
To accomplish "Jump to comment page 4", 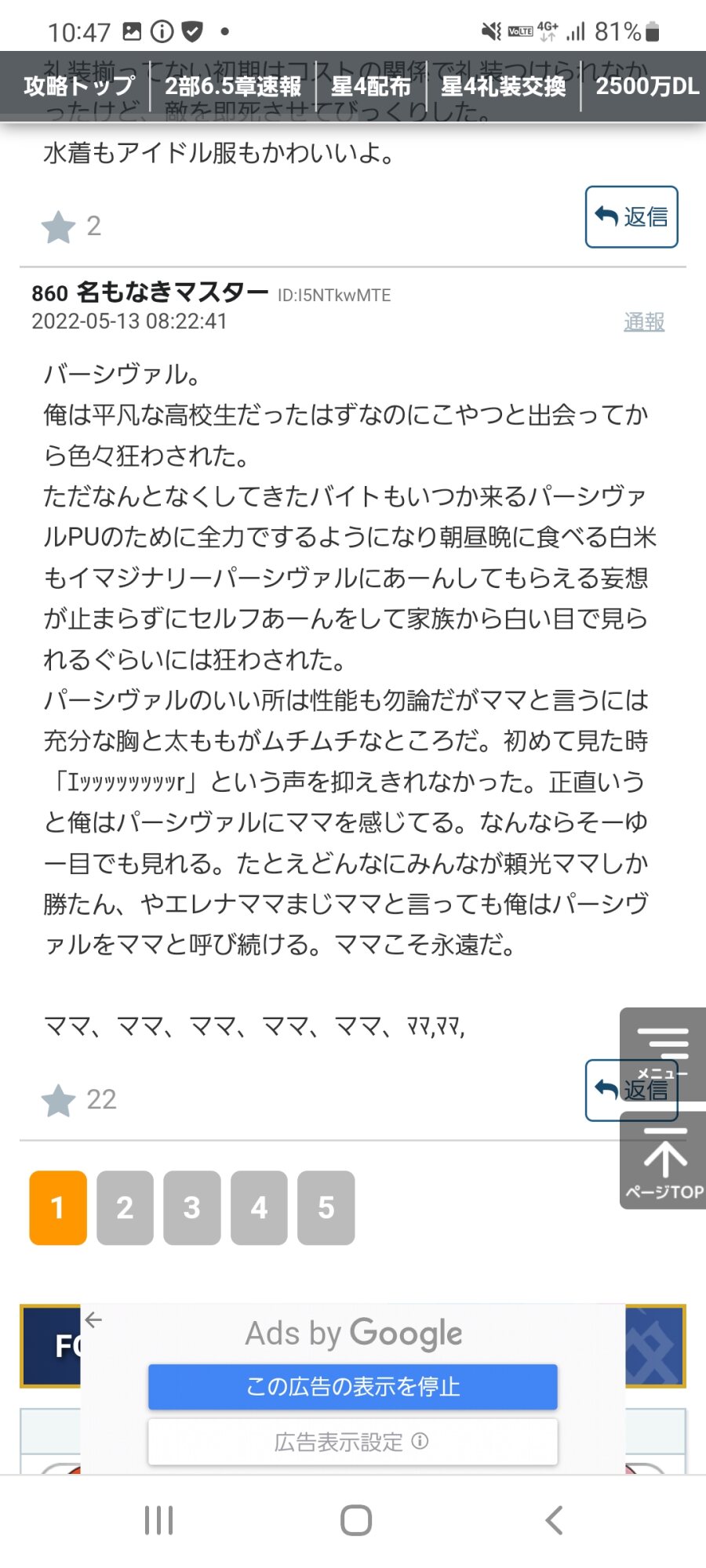I will pyautogui.click(x=259, y=1208).
